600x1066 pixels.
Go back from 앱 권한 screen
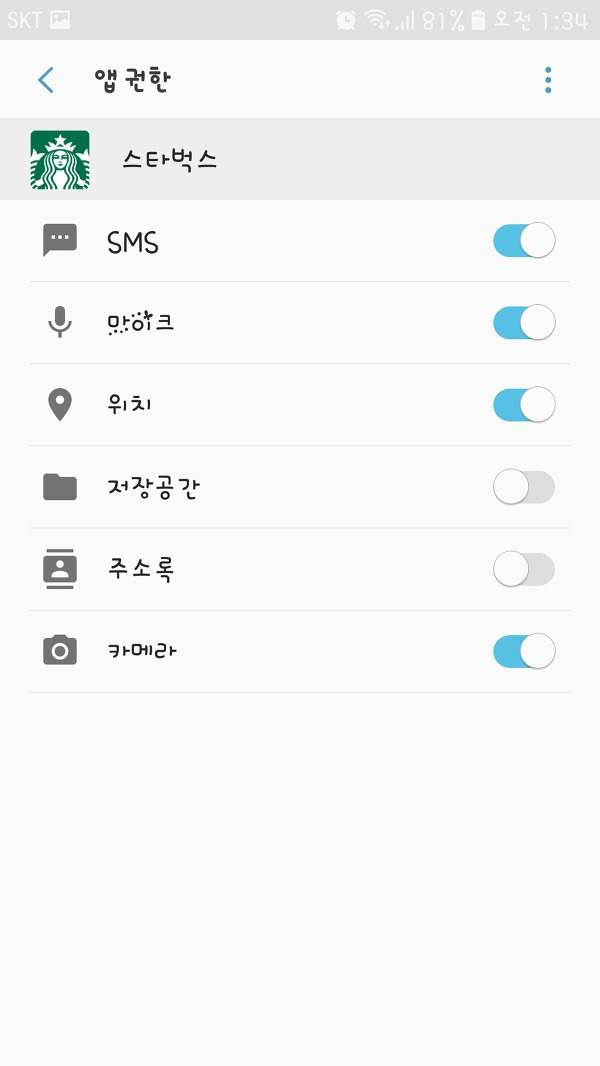(x=46, y=80)
